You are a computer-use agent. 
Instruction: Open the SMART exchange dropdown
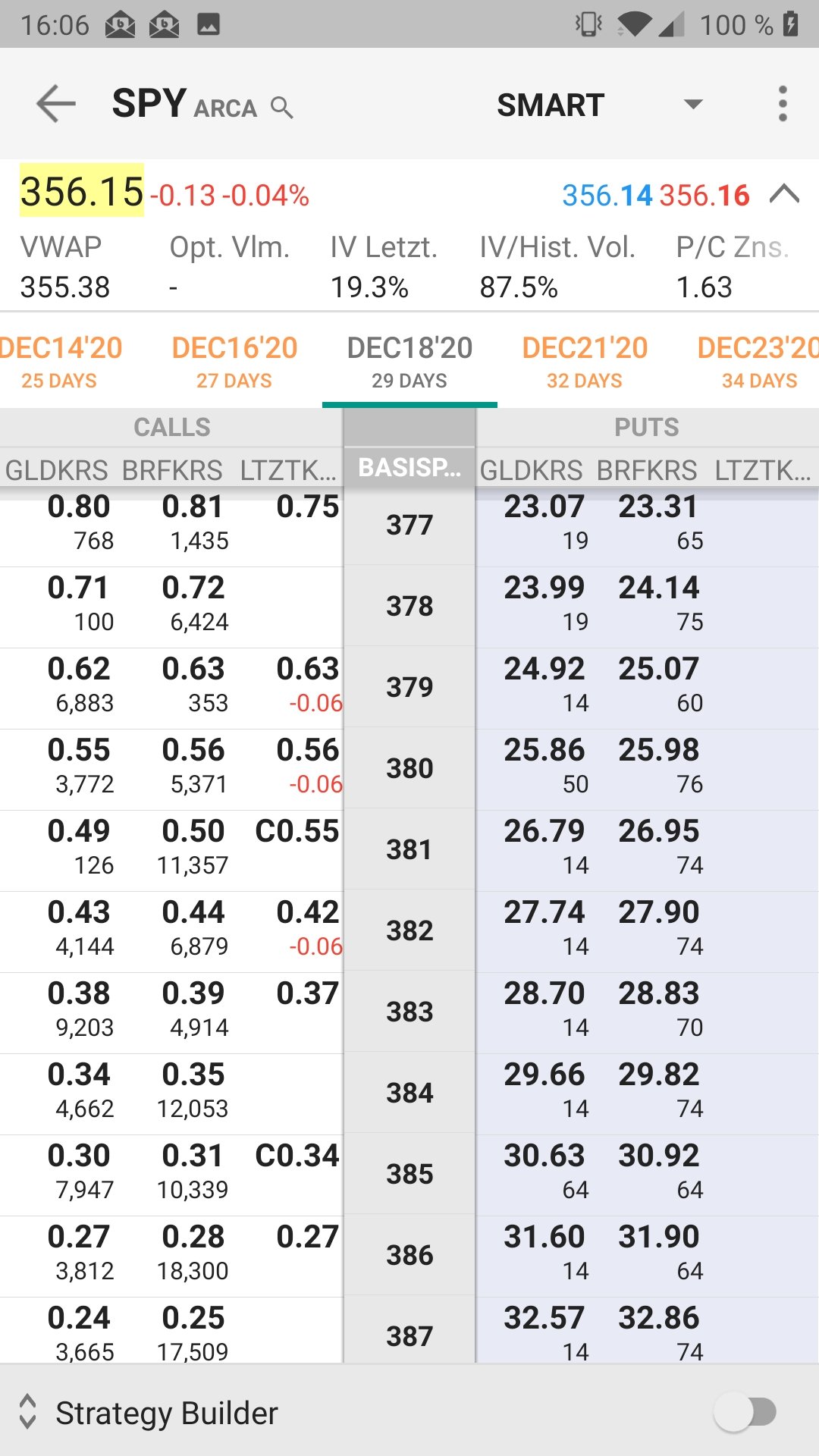[x=692, y=105]
